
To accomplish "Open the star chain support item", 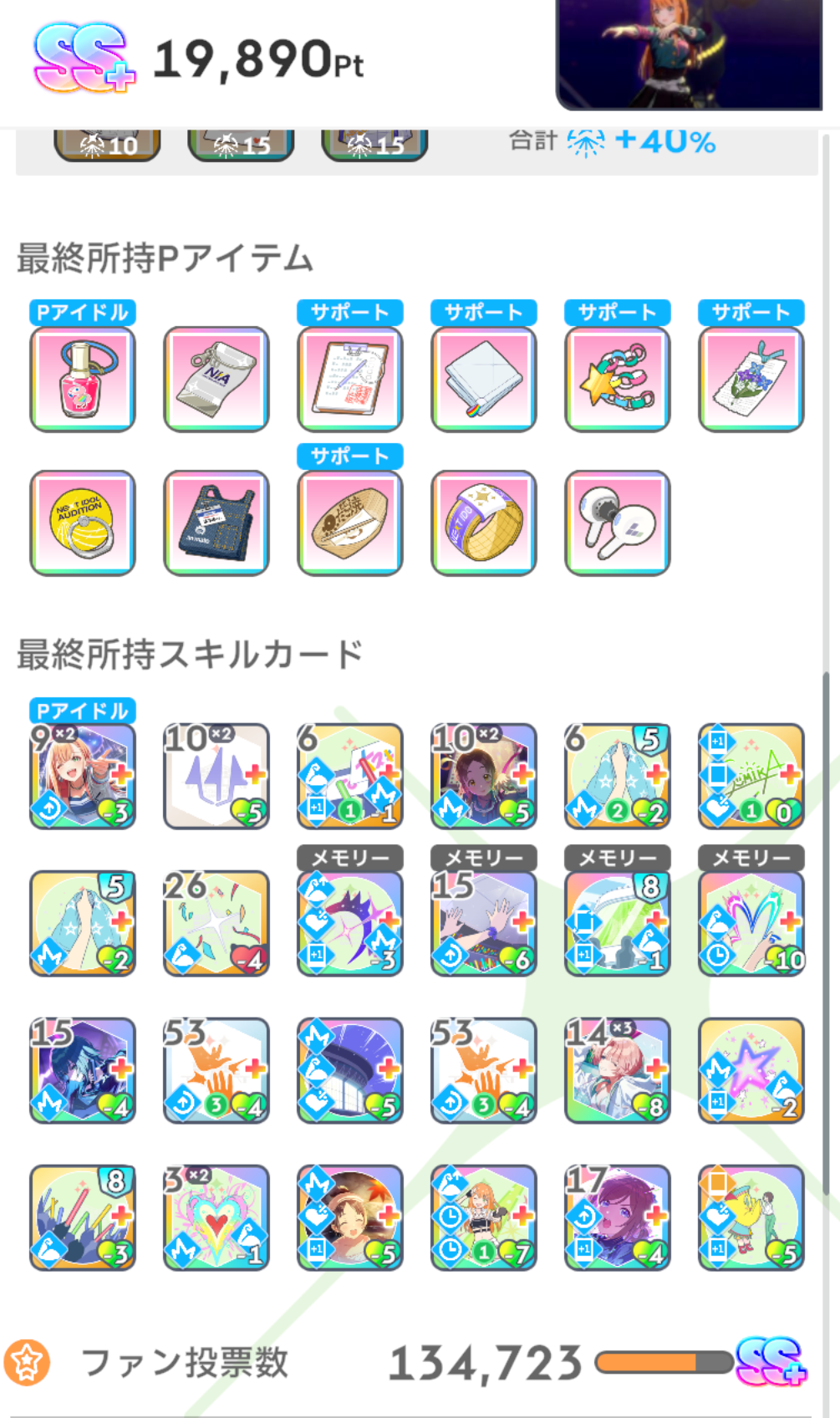I will [x=618, y=379].
